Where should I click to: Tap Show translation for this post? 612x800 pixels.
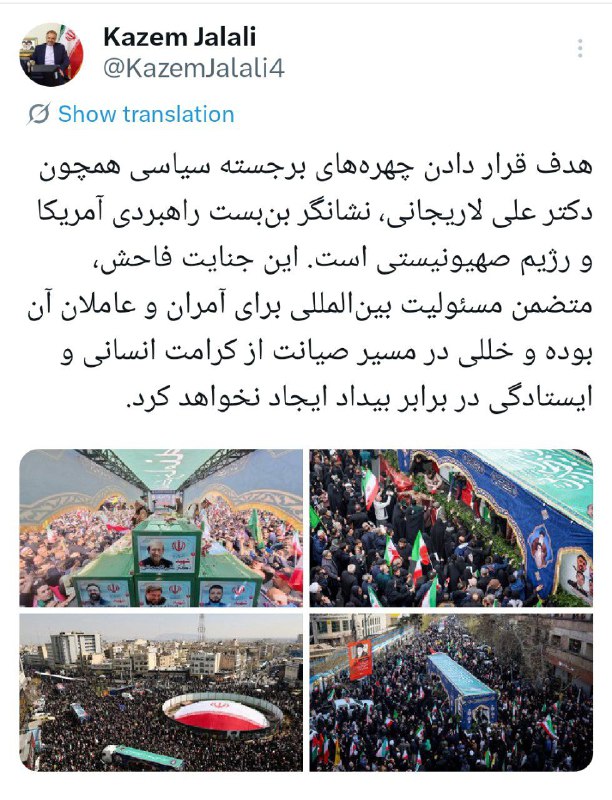tap(145, 114)
